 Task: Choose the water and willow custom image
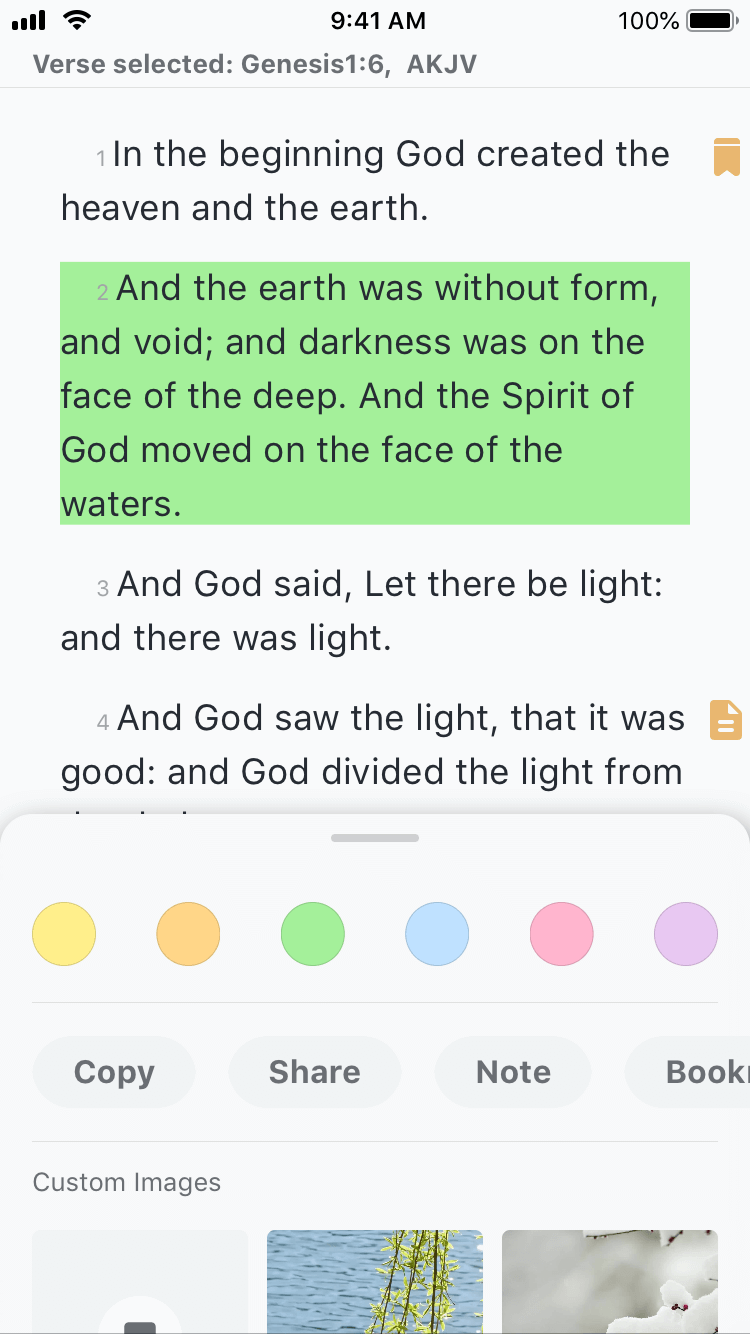click(x=375, y=1282)
